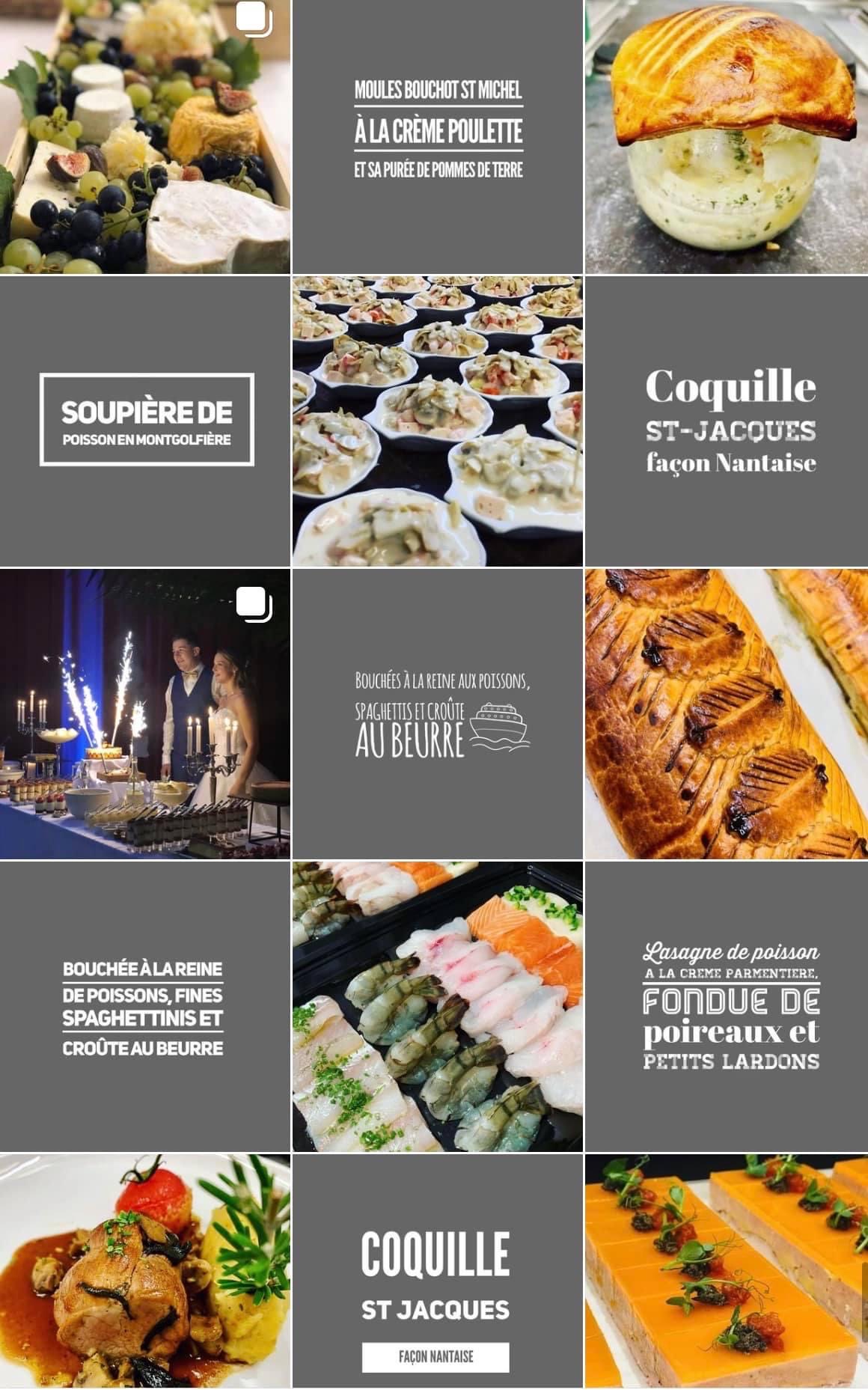Open the puff pastry topped jar post
The height and width of the screenshot is (1390, 868).
click(x=727, y=136)
